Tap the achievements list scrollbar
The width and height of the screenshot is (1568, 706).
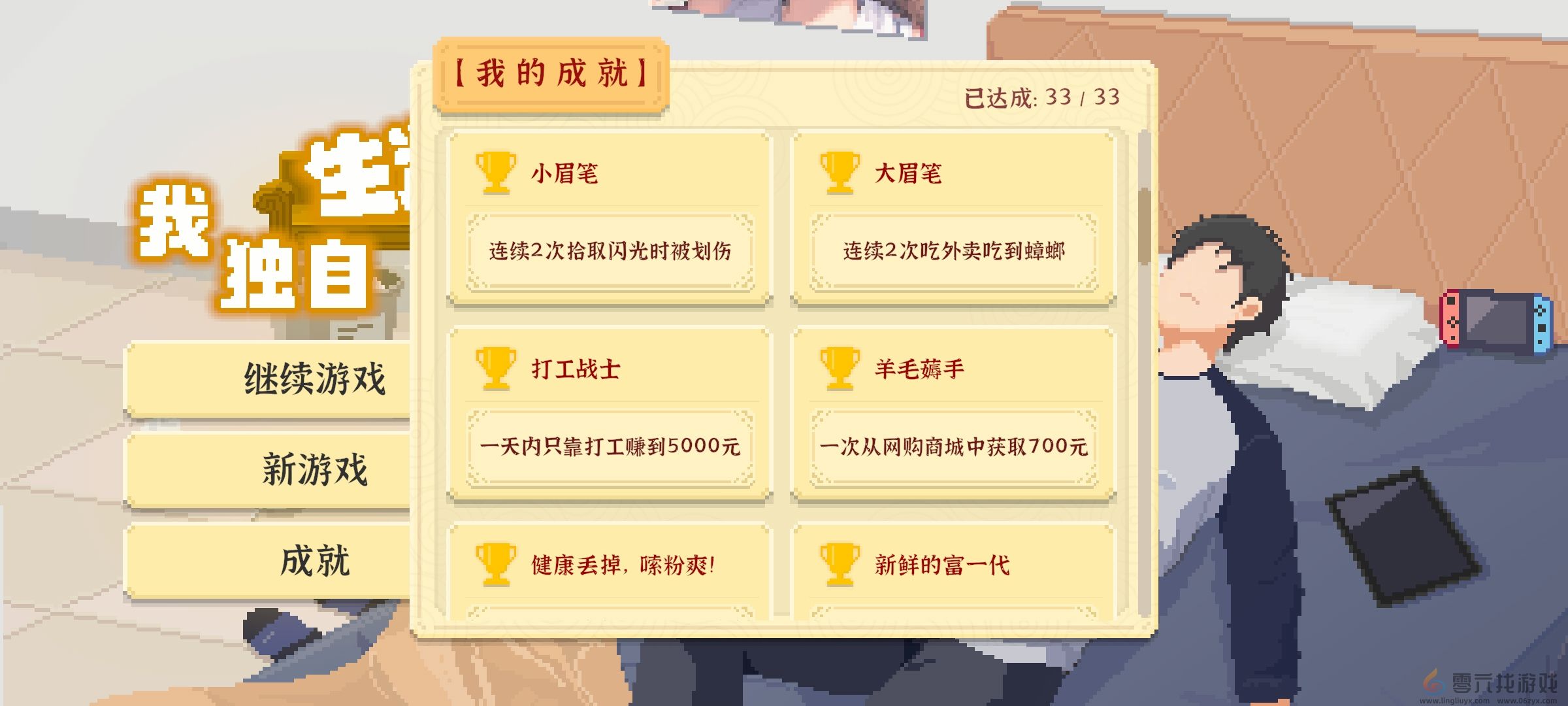coord(1144,226)
